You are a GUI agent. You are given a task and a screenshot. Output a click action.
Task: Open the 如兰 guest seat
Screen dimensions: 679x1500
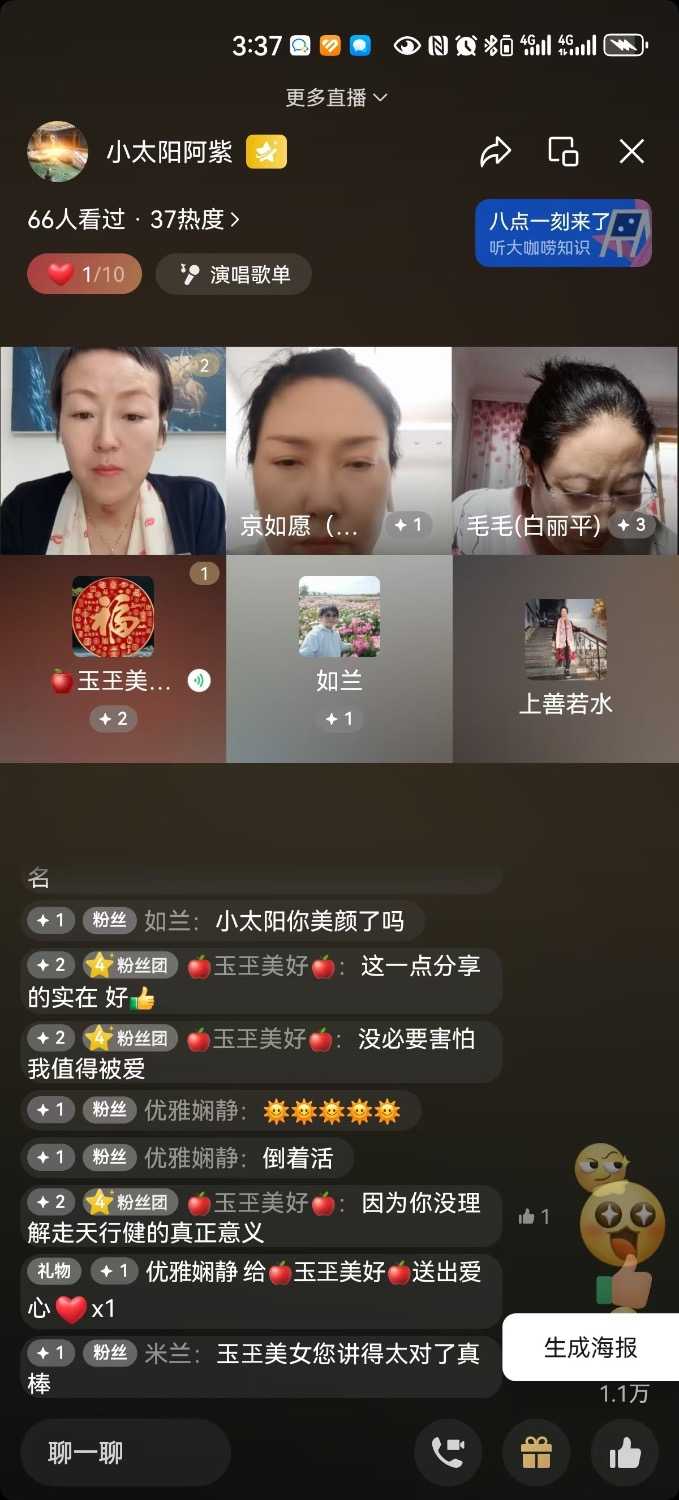[x=339, y=658]
